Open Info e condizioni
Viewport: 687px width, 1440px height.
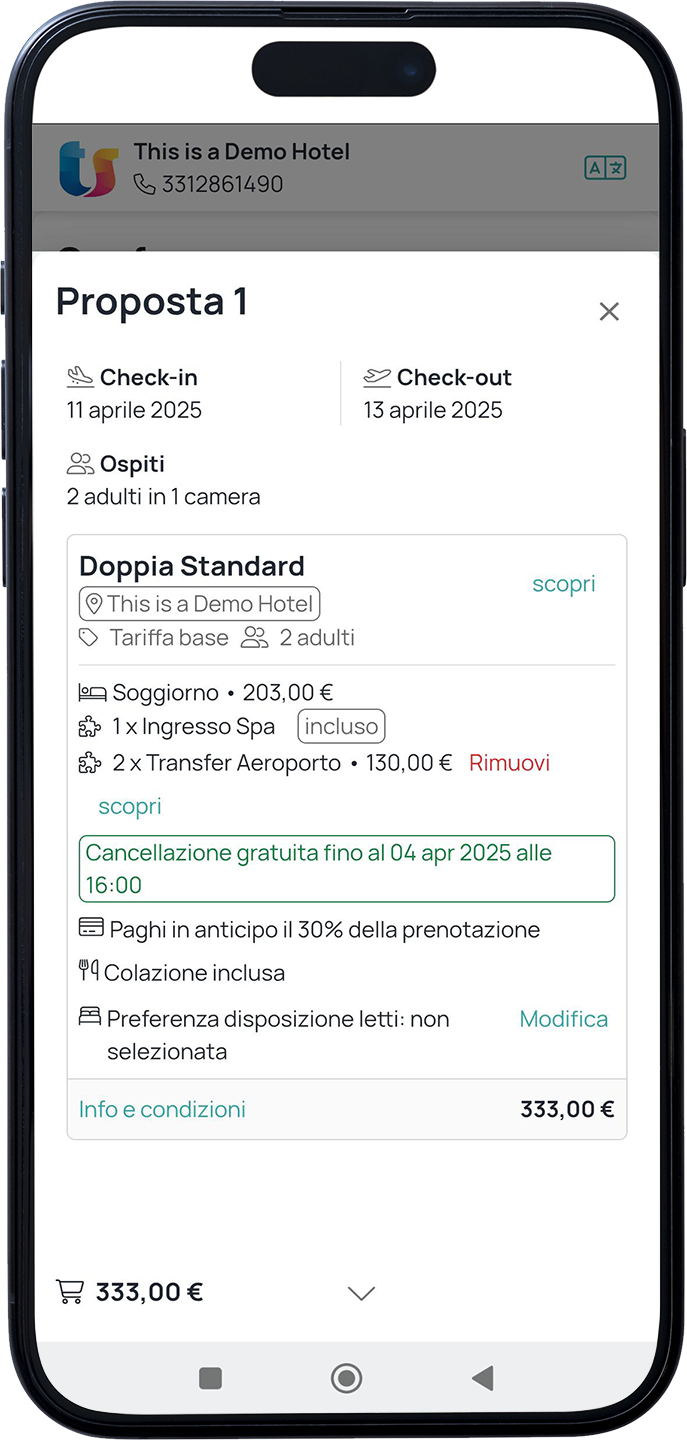tap(162, 1109)
